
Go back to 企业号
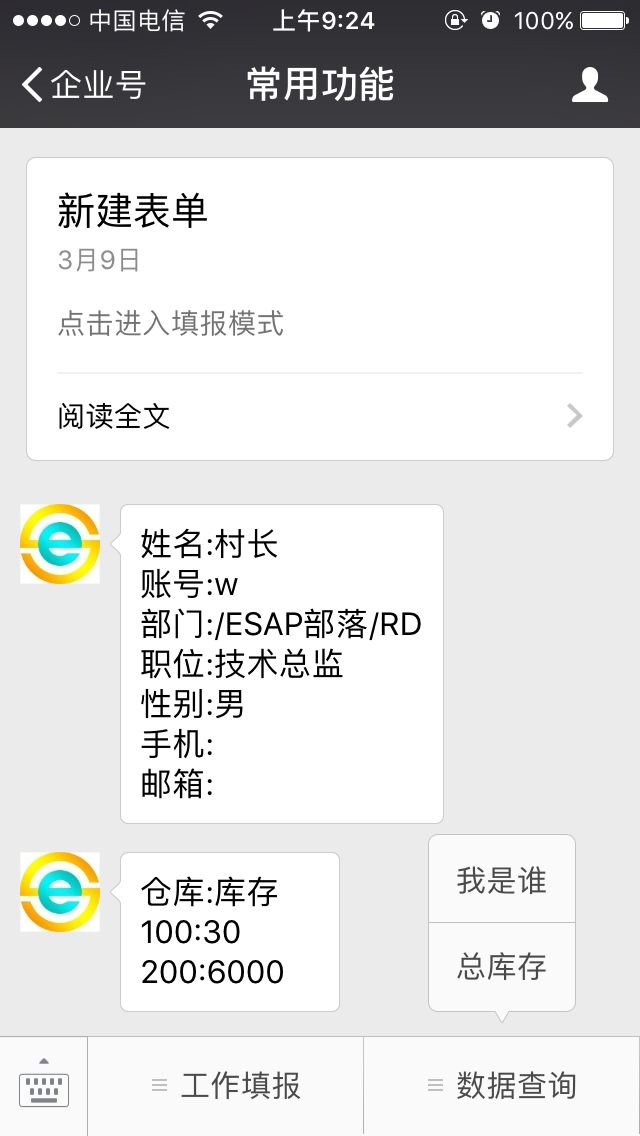tap(83, 85)
